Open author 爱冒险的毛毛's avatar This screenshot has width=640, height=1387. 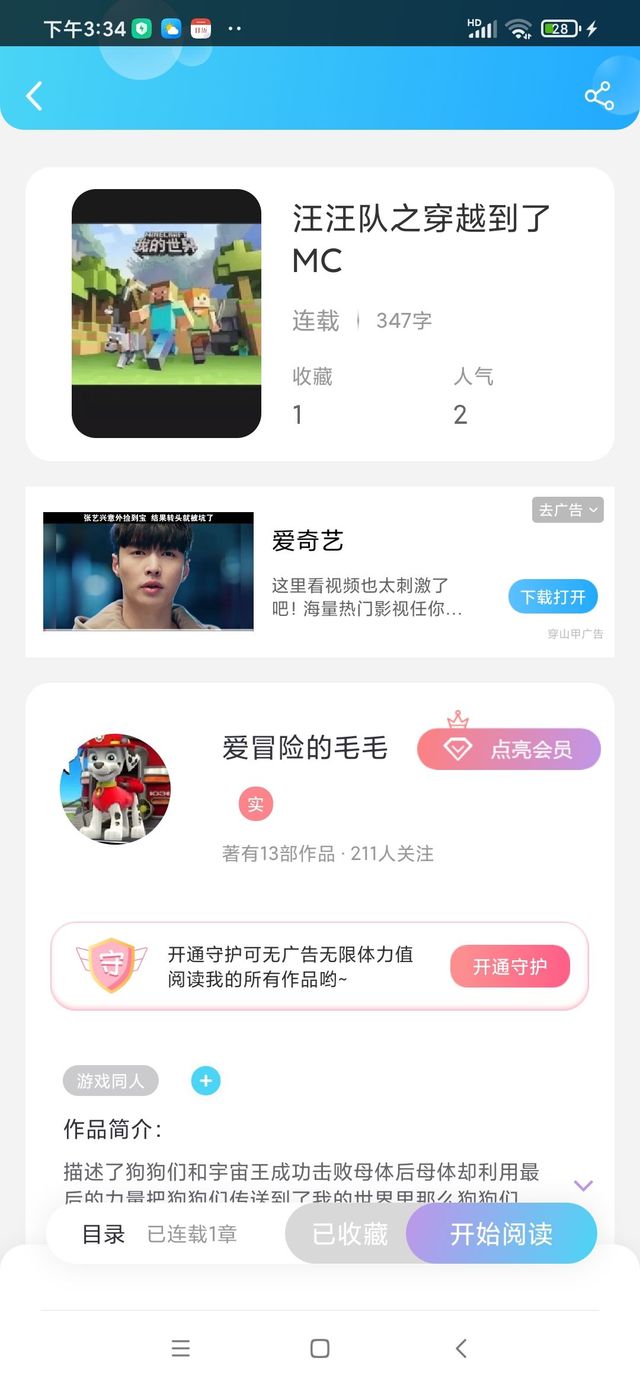click(115, 789)
